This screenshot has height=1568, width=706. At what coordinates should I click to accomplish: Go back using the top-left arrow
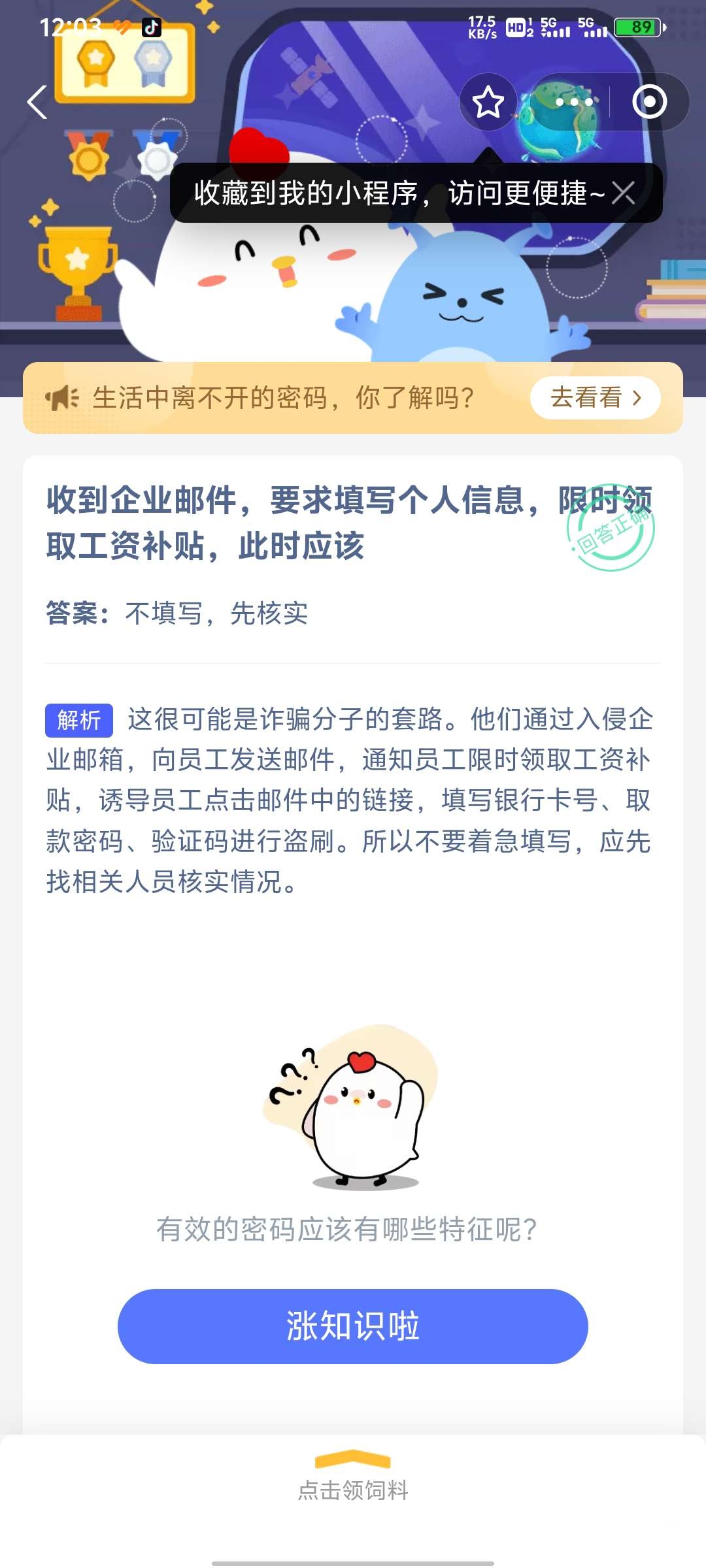[x=37, y=103]
